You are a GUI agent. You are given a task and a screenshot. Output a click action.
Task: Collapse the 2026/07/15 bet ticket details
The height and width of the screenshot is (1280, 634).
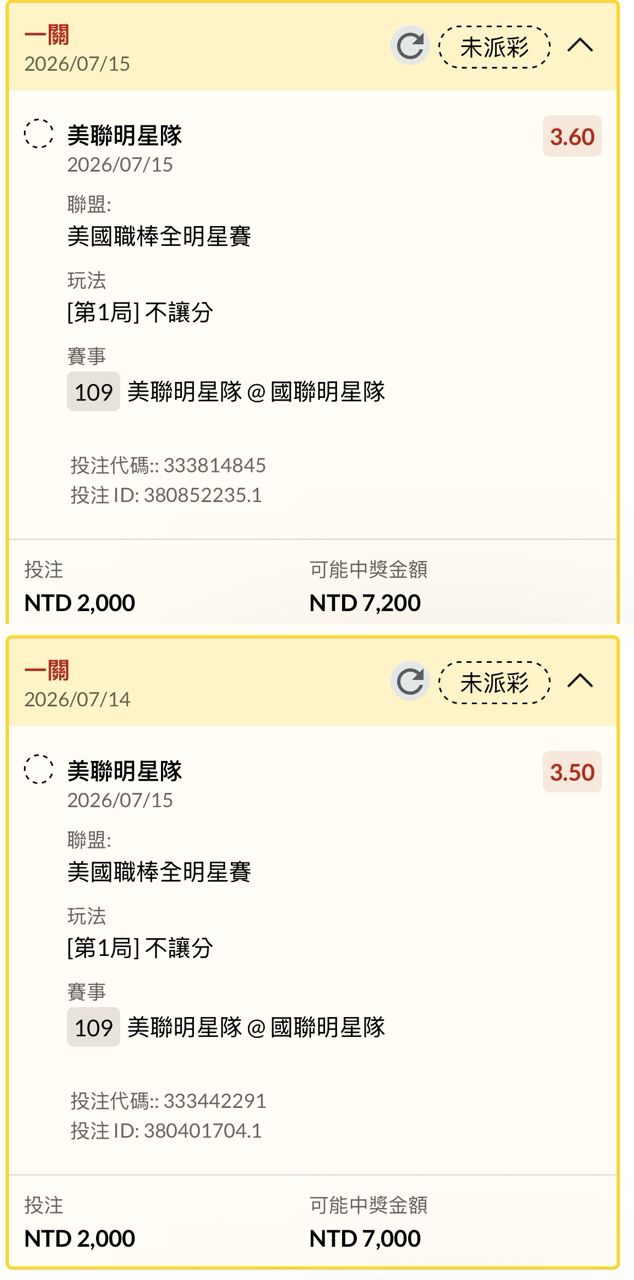click(x=580, y=46)
